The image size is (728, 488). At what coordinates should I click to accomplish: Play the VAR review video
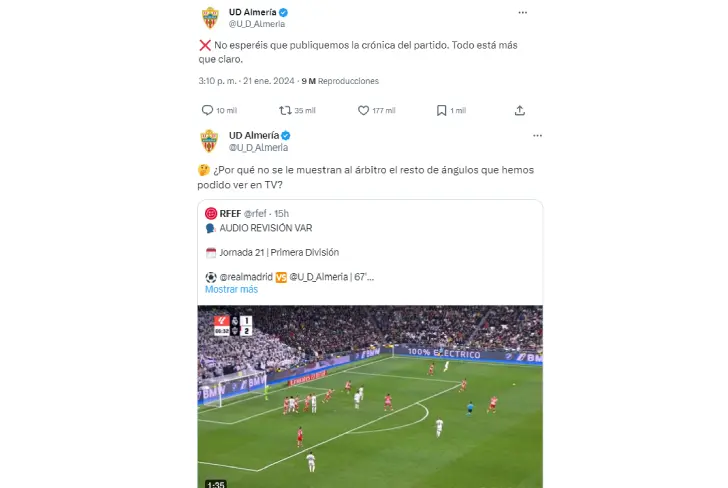[x=369, y=397]
